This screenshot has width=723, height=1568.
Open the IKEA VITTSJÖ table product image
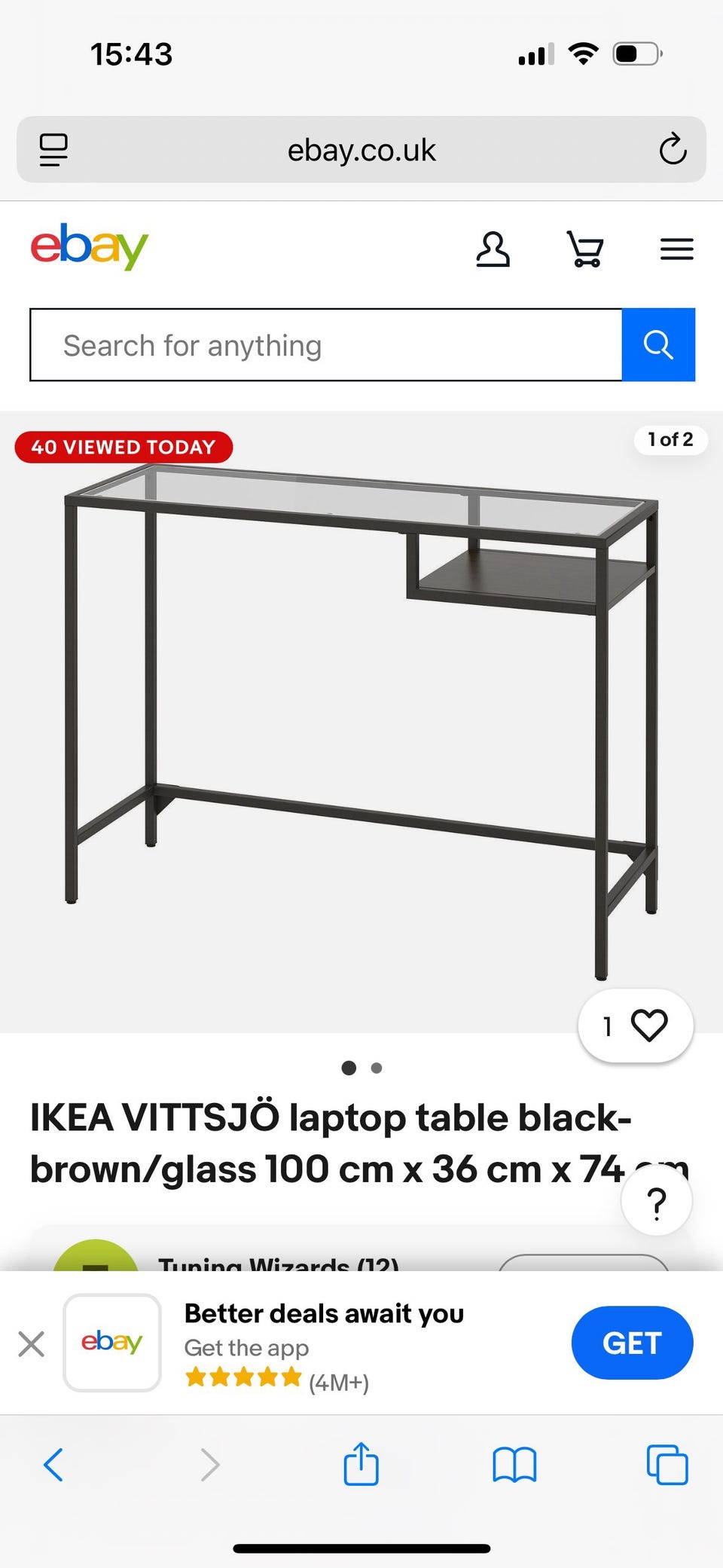(361, 722)
